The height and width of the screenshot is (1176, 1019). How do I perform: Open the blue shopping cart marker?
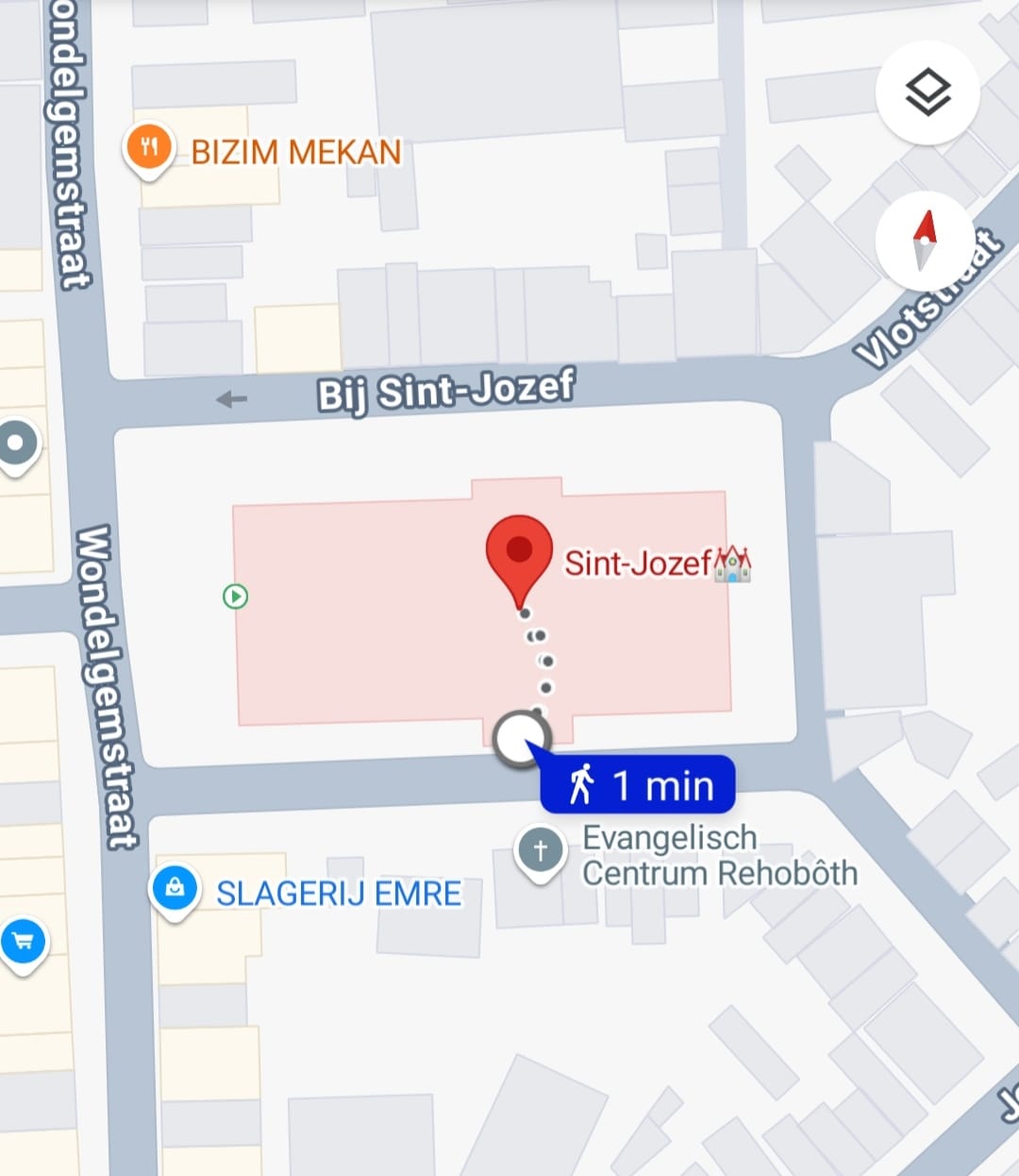(23, 942)
